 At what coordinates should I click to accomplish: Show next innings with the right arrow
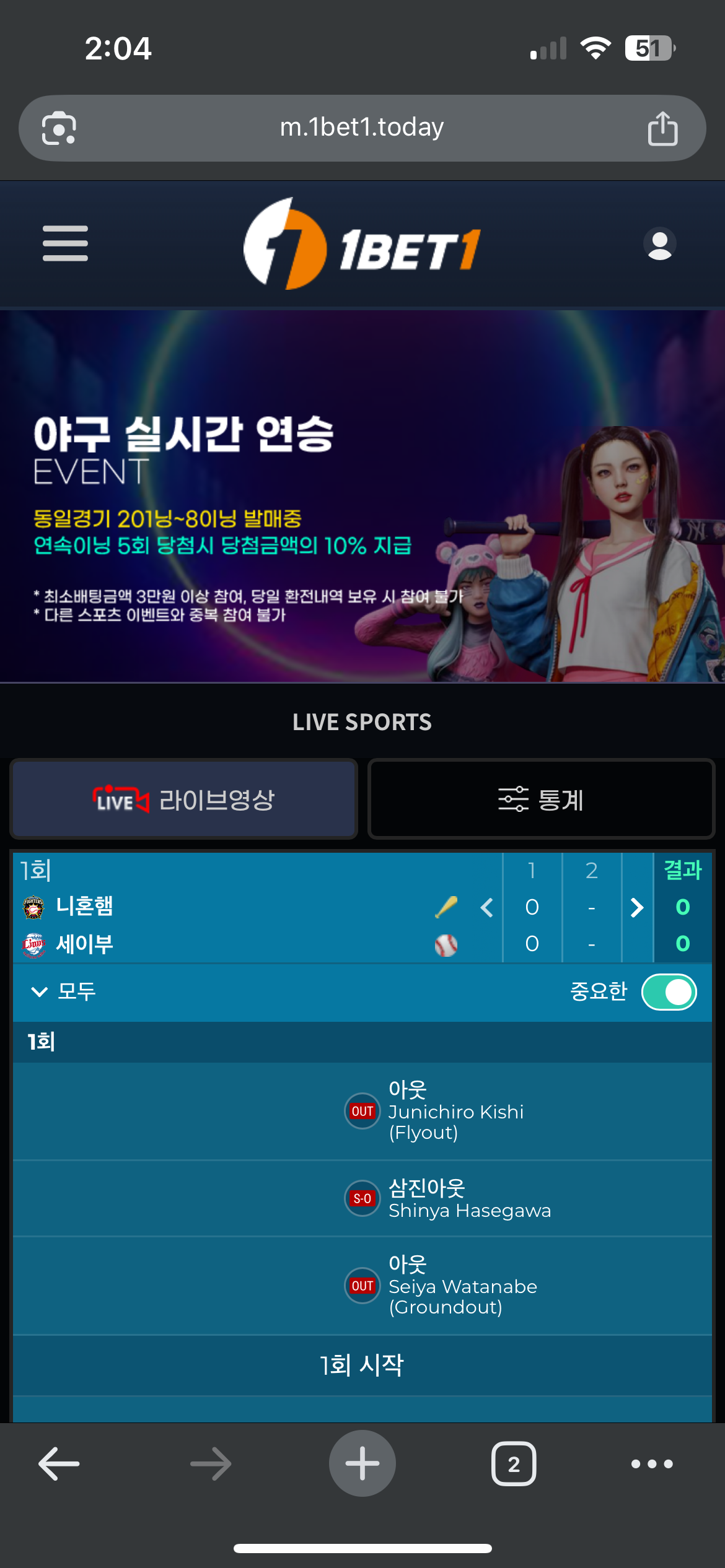[636, 908]
